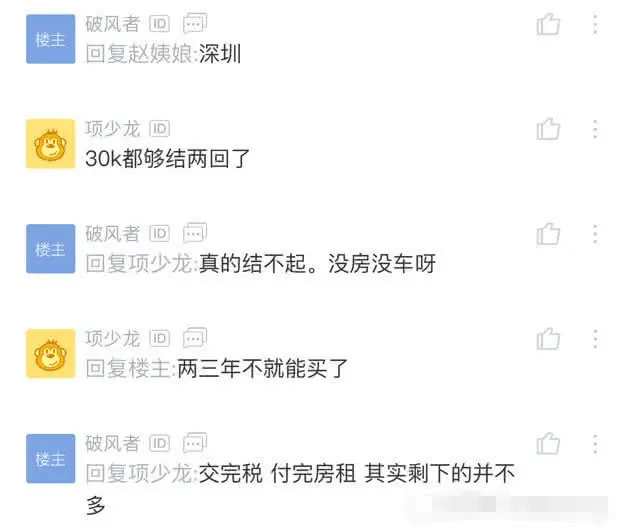The image size is (626, 531).
Task: Open the overflow menu on 两三年不就能买了
Action: tap(595, 338)
